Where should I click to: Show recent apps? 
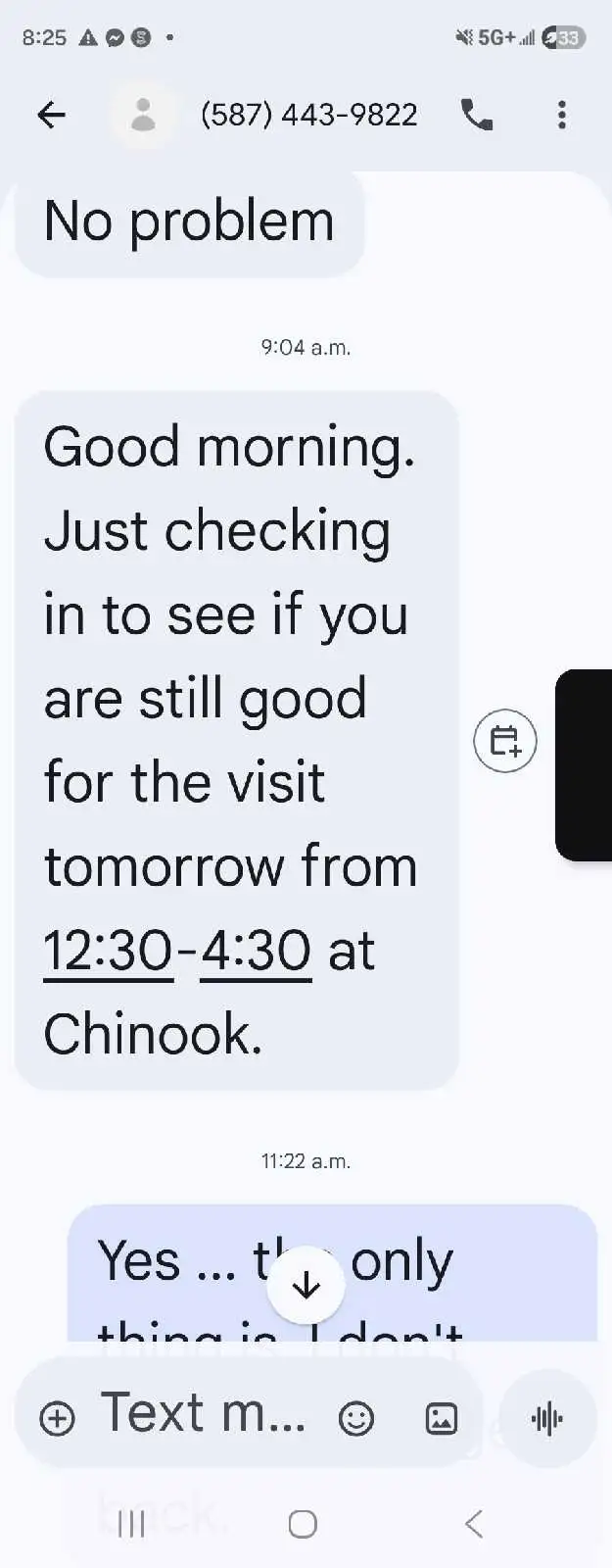131,1524
